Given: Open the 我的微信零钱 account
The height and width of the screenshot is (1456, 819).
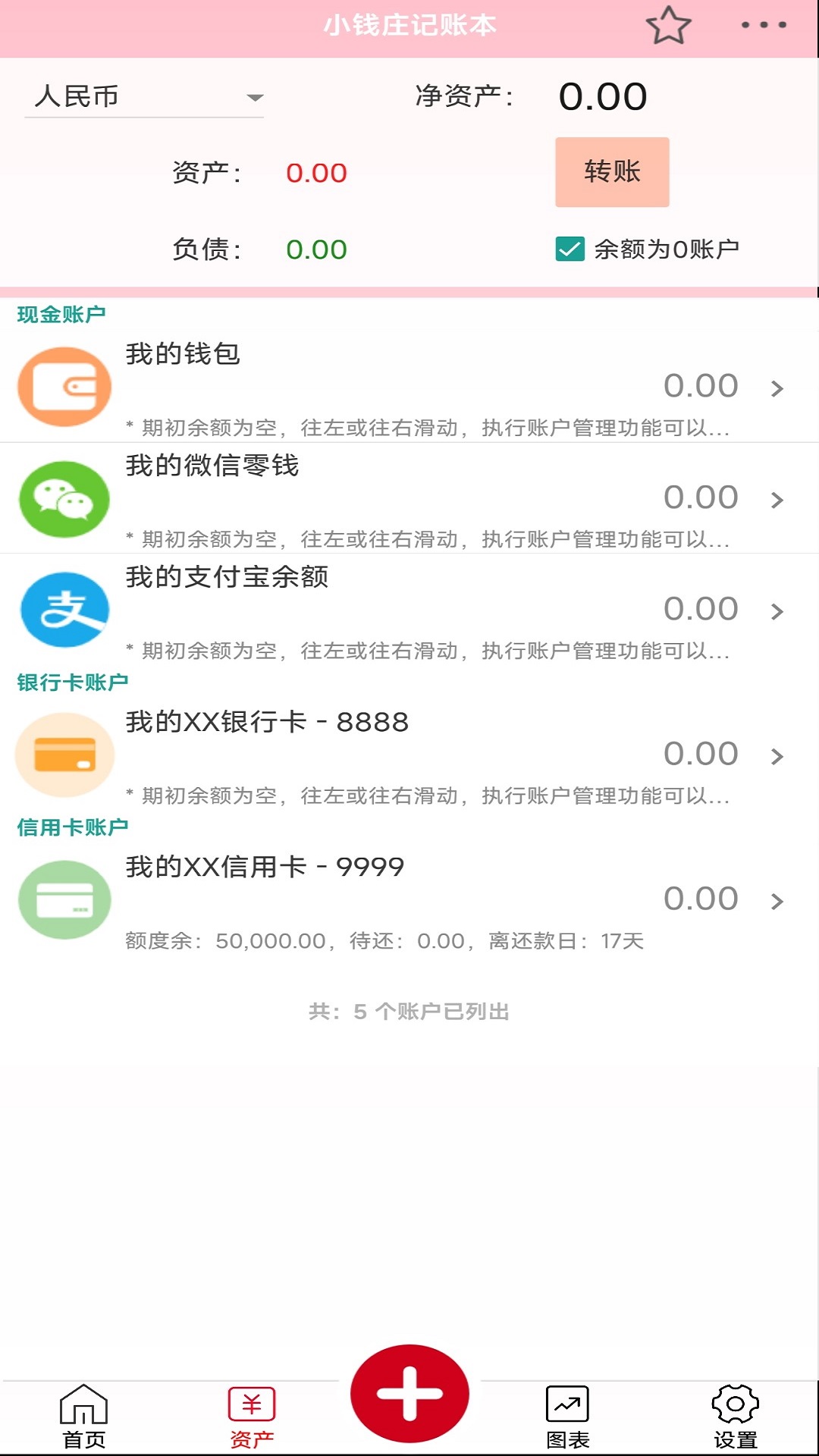Looking at the screenshot, I should click(x=409, y=499).
